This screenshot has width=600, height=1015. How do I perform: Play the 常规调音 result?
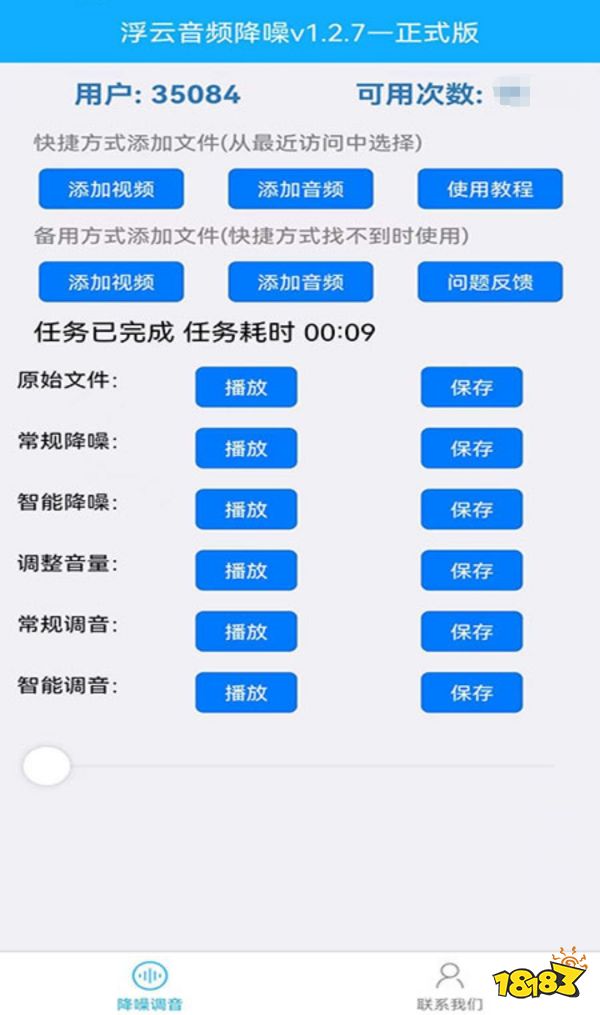tap(246, 631)
